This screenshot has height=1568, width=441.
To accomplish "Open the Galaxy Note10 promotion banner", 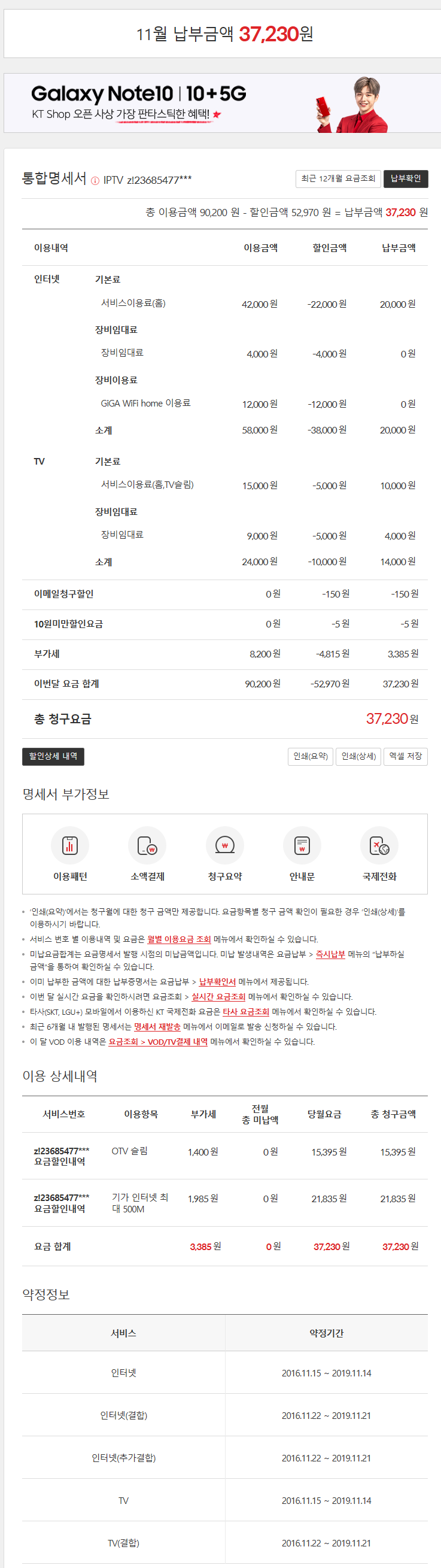I will tap(222, 103).
